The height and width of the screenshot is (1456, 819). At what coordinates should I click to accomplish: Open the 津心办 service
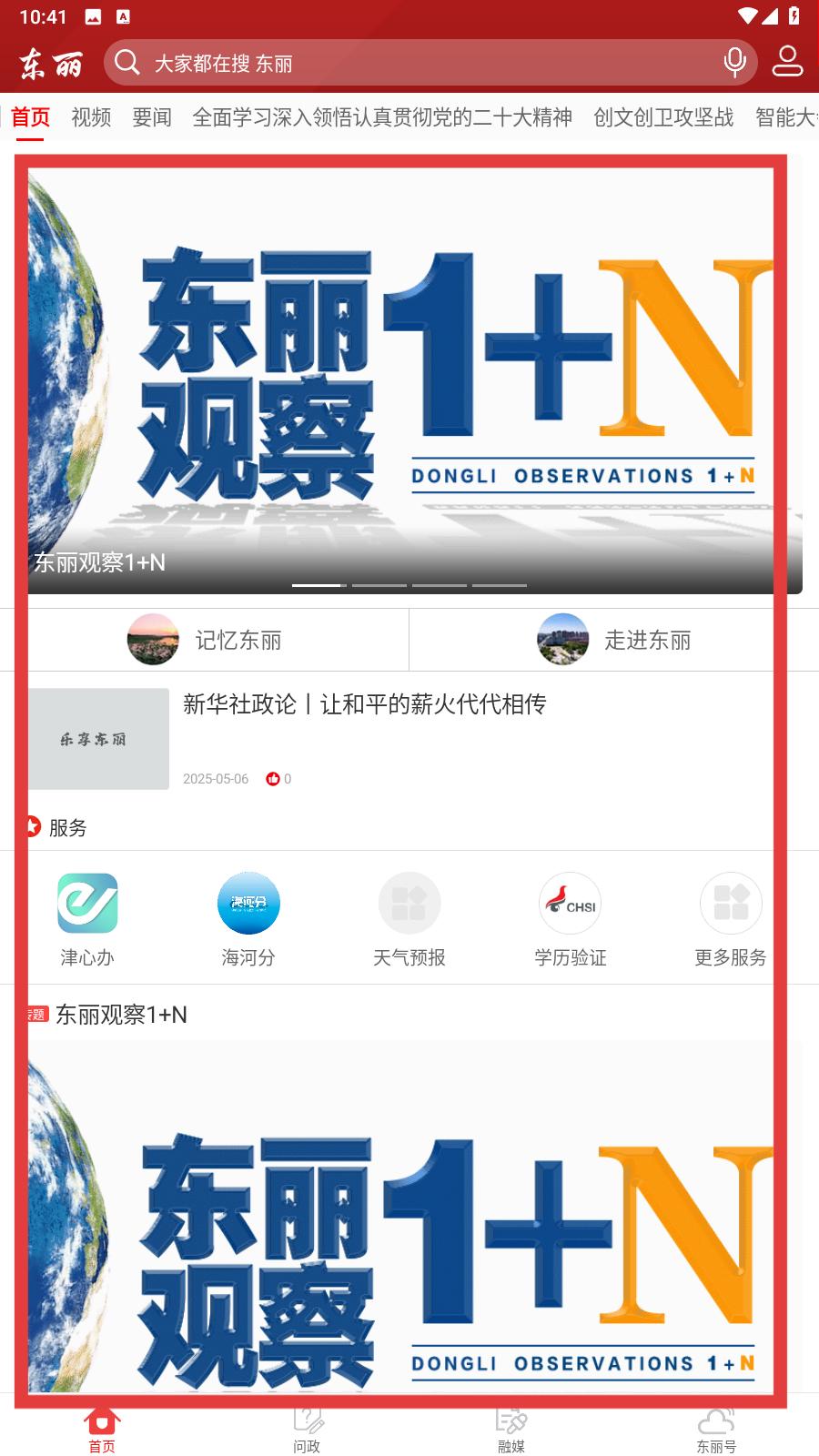[87, 919]
